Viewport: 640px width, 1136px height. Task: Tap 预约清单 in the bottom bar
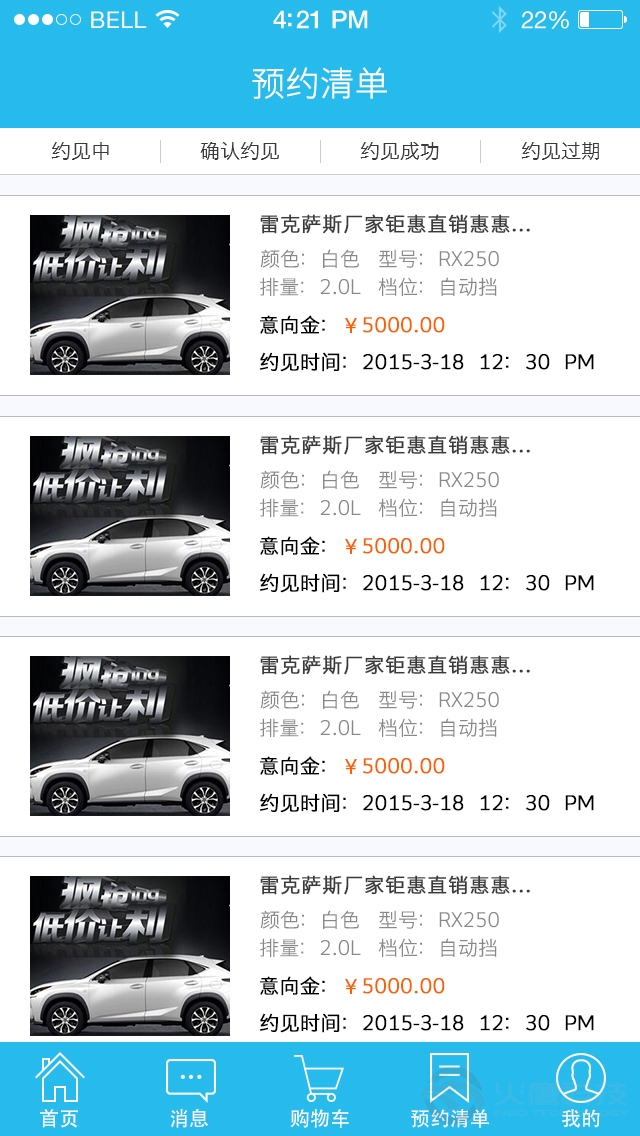pos(449,1090)
